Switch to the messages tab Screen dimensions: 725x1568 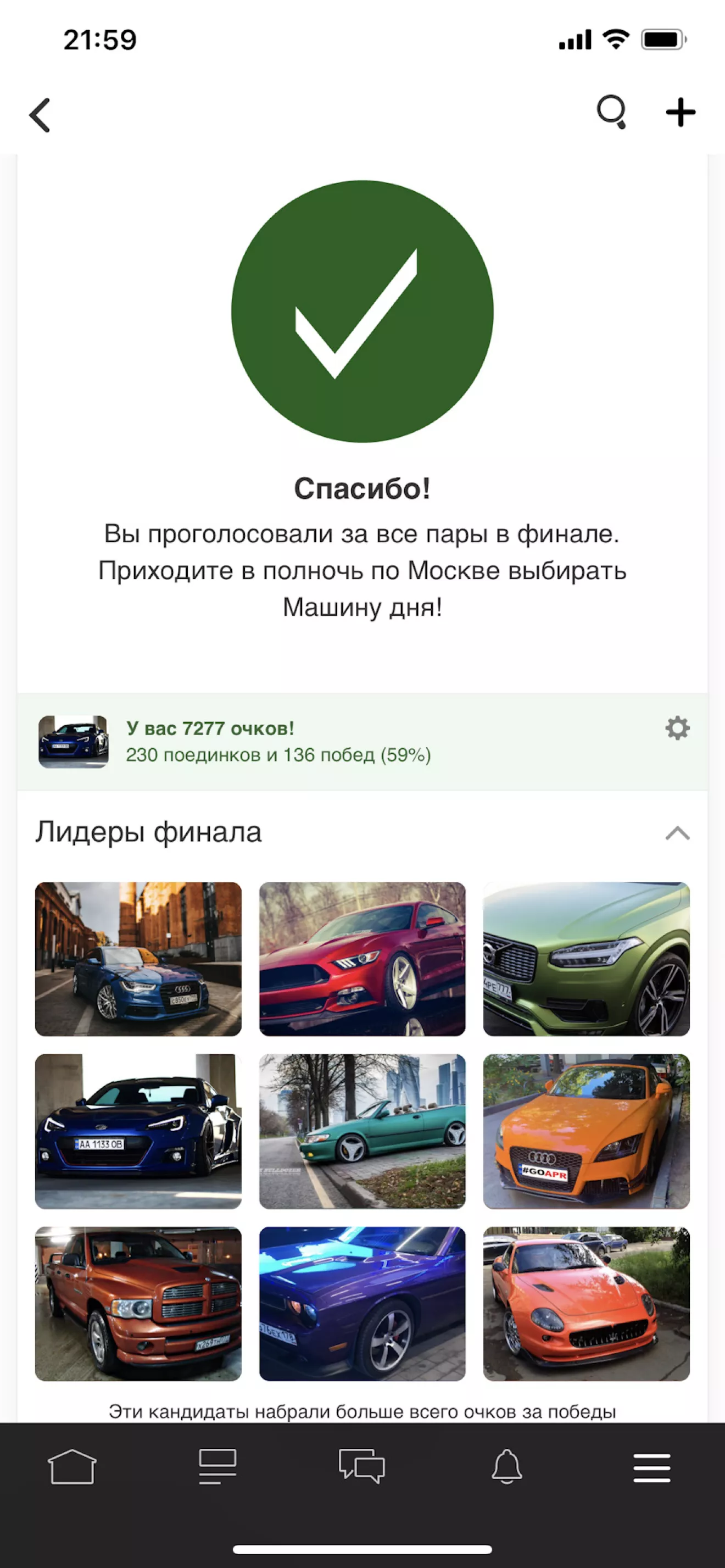[362, 1467]
